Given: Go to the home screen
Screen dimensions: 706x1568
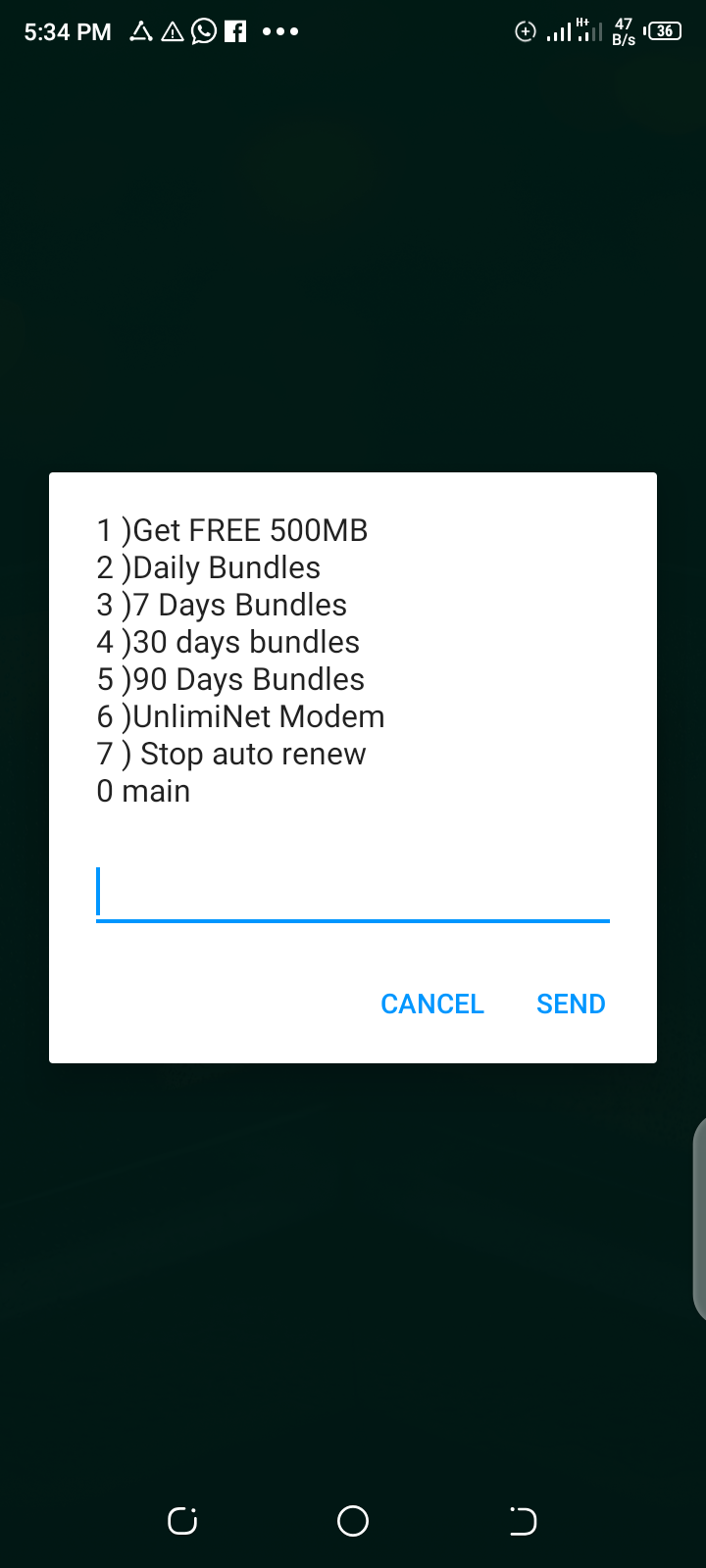Looking at the screenshot, I should coord(353,1521).
